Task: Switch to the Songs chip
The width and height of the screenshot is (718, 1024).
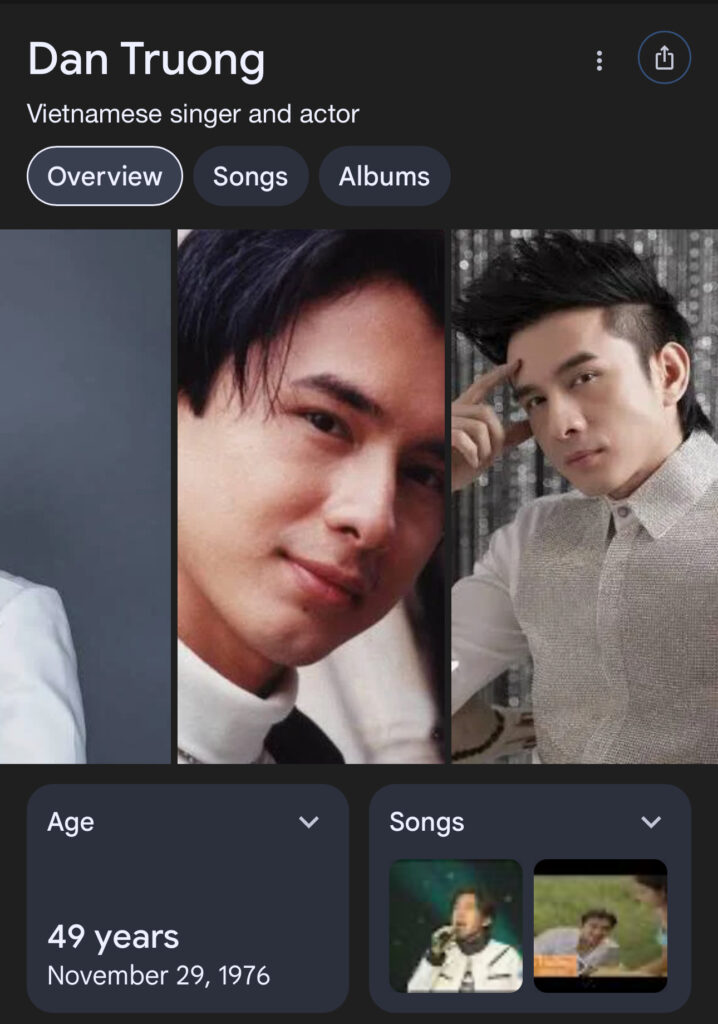Action: (250, 176)
